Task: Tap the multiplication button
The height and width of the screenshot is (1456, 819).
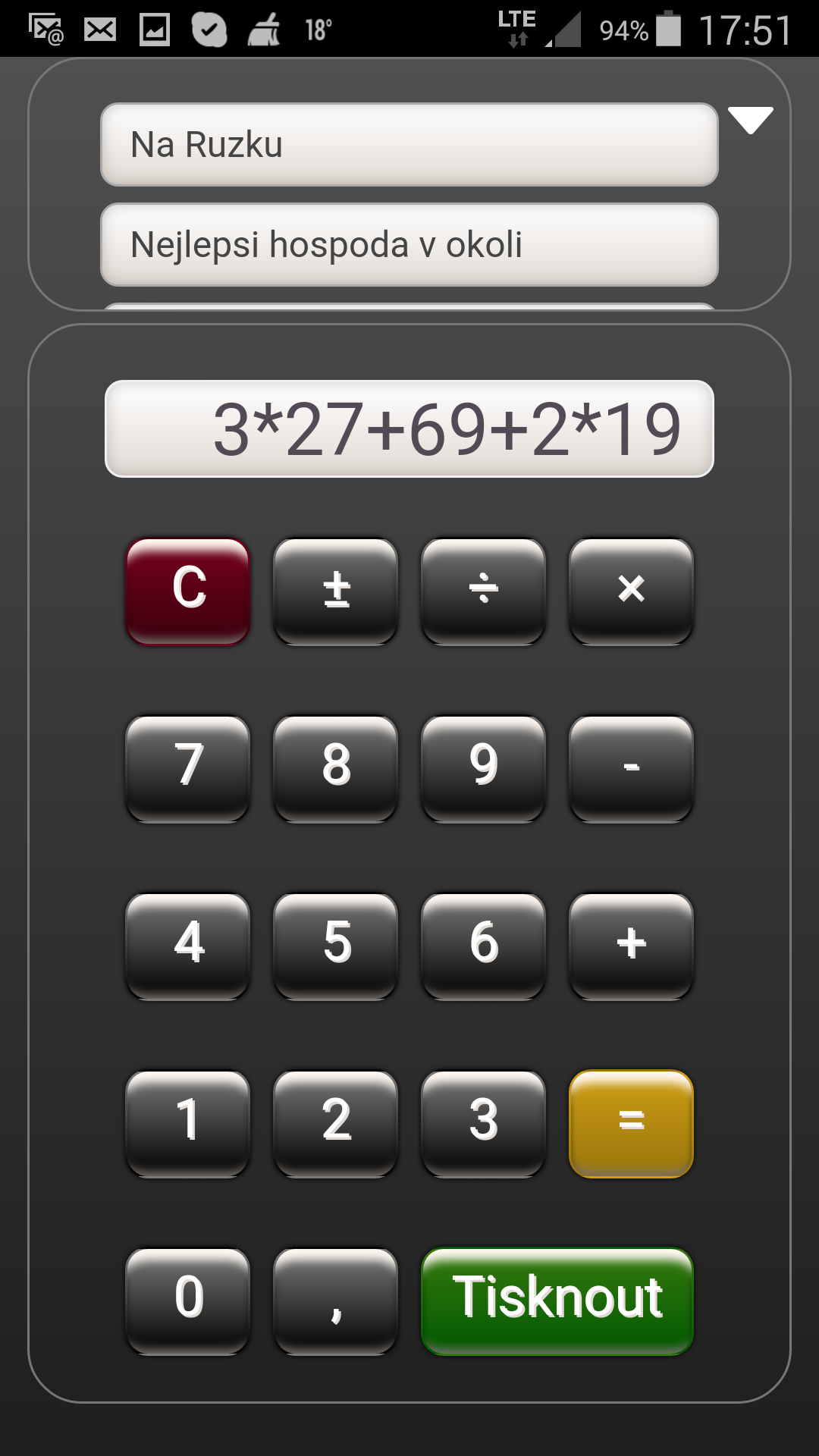Action: [631, 591]
